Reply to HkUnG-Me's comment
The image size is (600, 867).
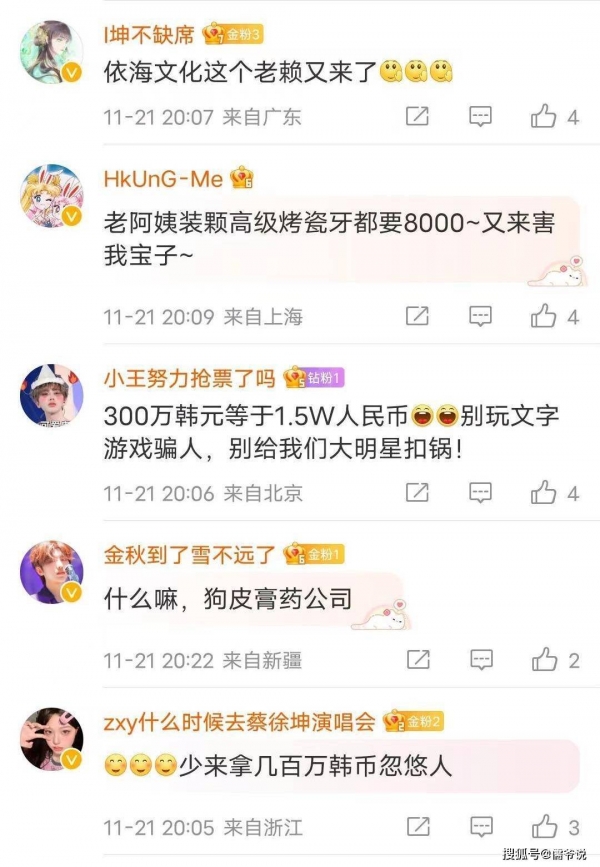(x=481, y=317)
